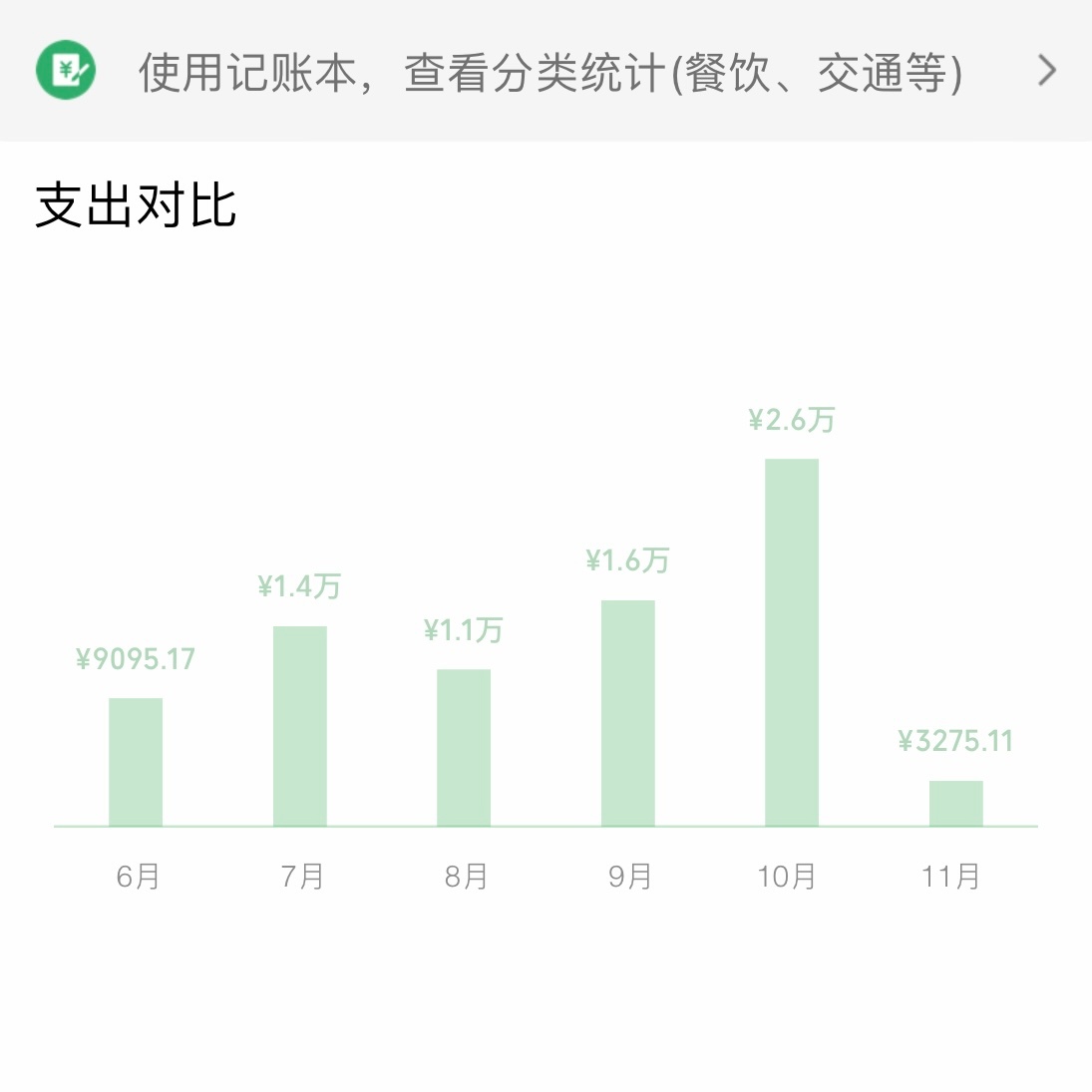Open the 记账本 category statistics banner
The image size is (1092, 1092).
click(x=546, y=72)
